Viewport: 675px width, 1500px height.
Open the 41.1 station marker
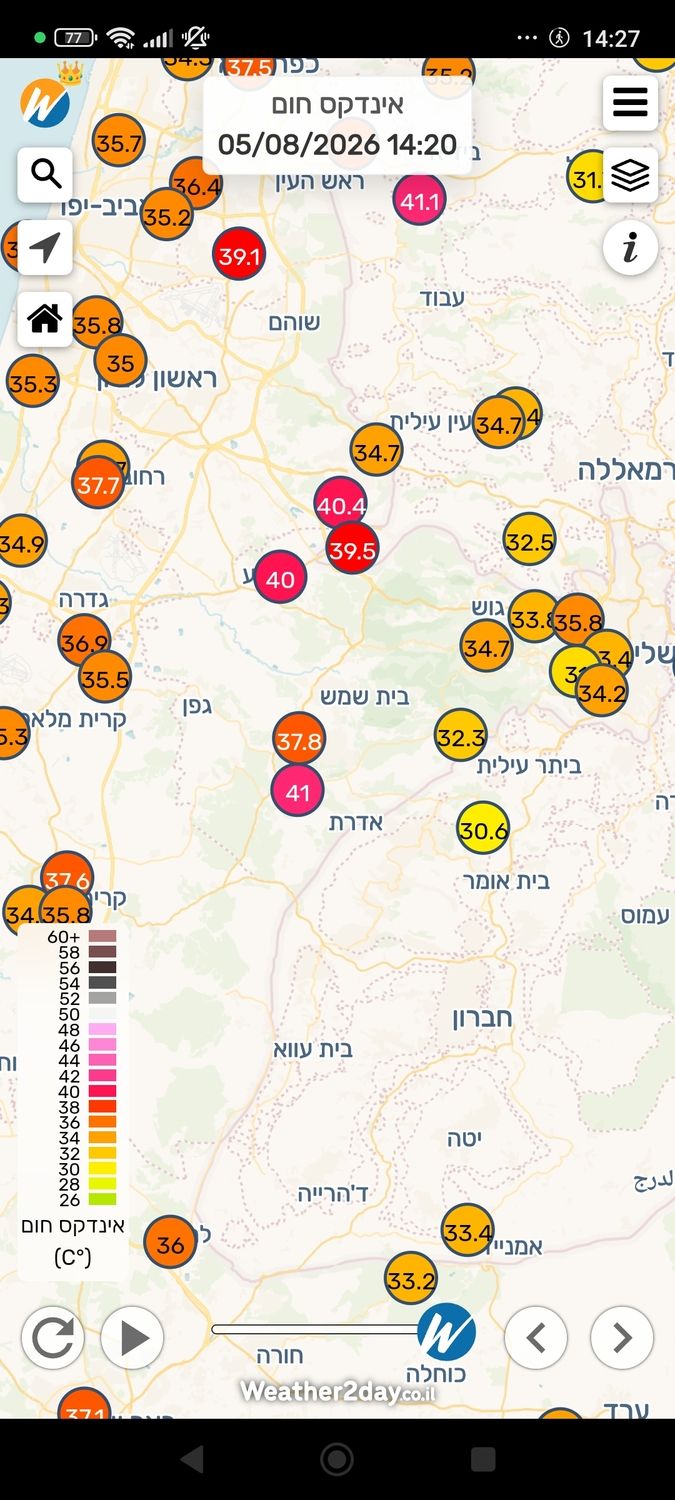[x=419, y=199]
